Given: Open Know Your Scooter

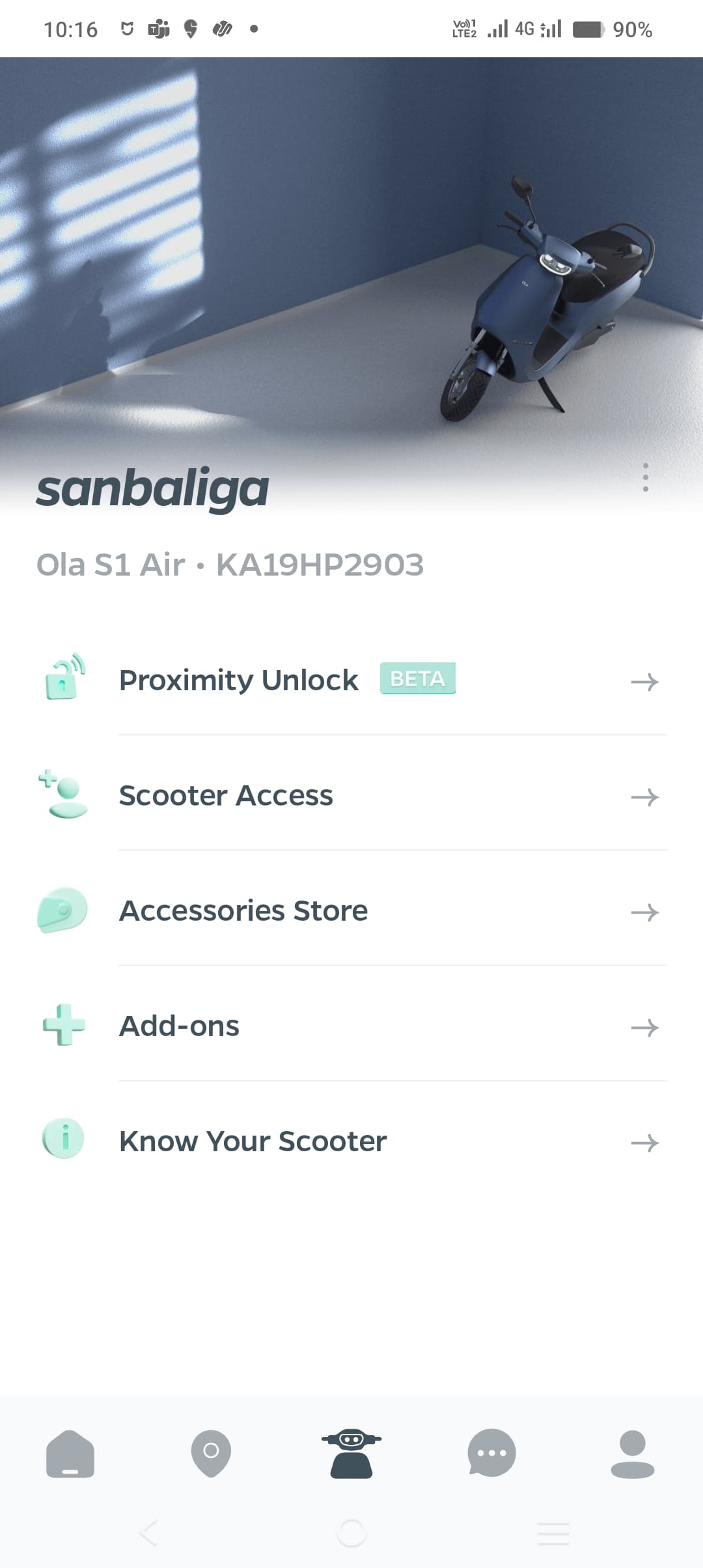Looking at the screenshot, I should [x=351, y=1141].
